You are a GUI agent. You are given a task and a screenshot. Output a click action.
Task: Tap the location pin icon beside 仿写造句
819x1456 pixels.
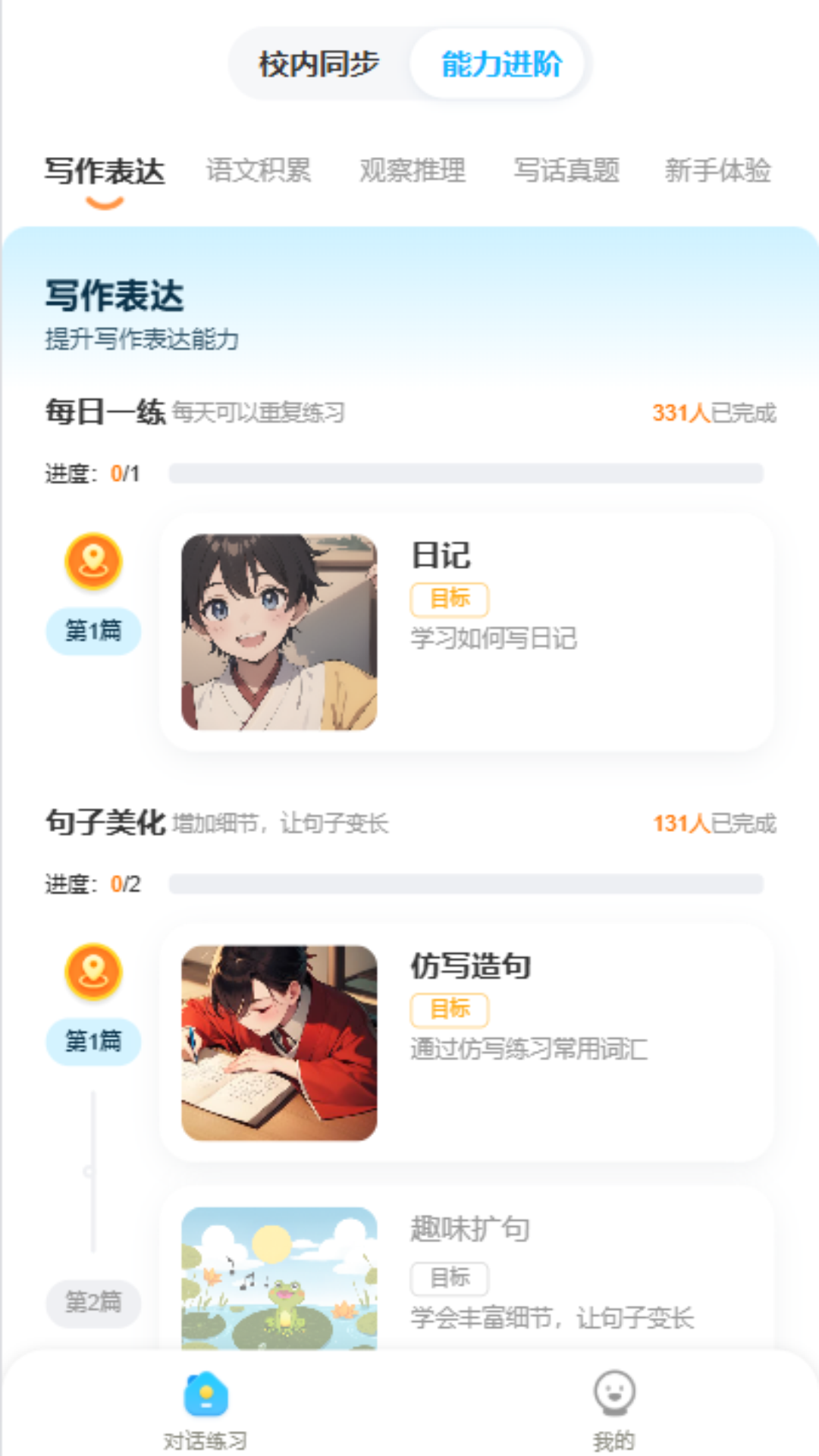(93, 973)
